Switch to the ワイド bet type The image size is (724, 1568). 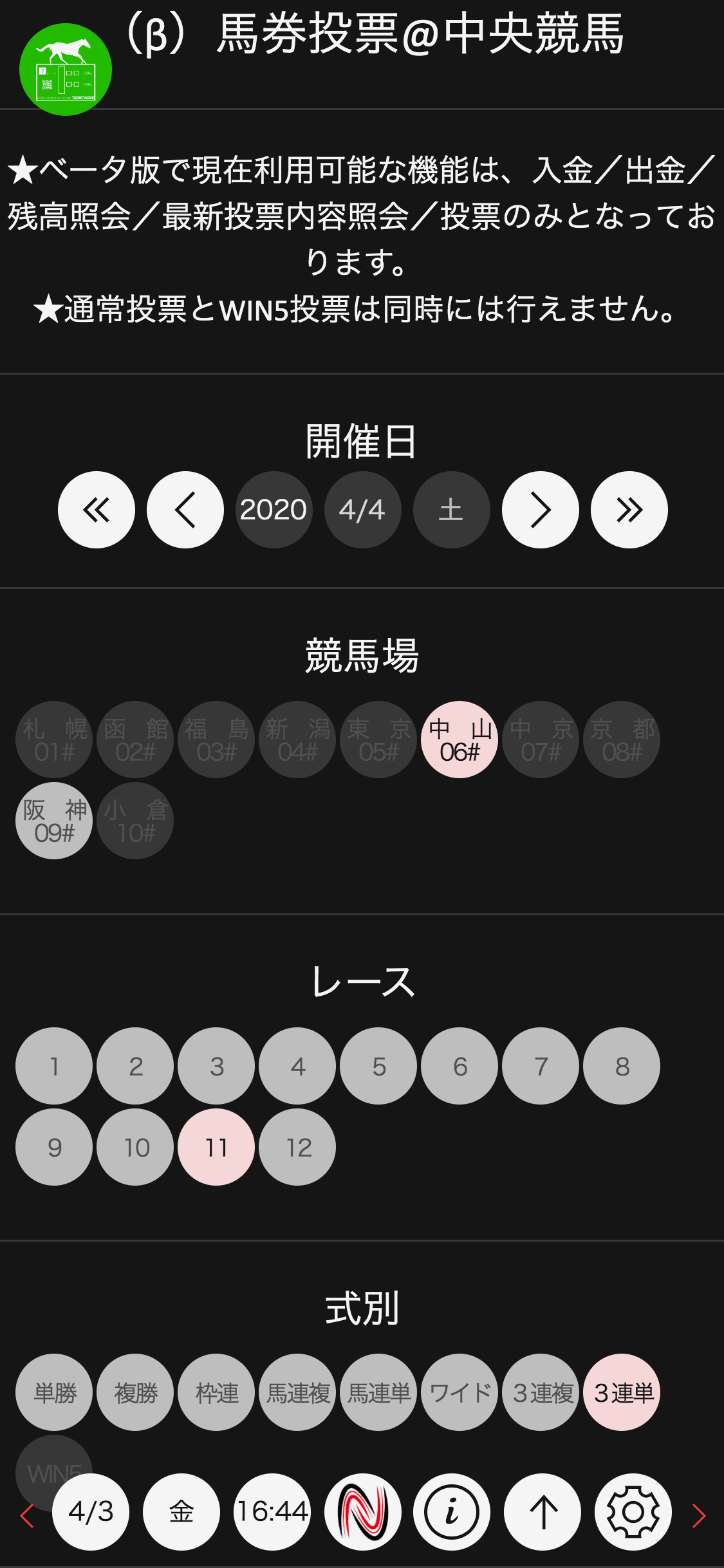click(x=459, y=1392)
